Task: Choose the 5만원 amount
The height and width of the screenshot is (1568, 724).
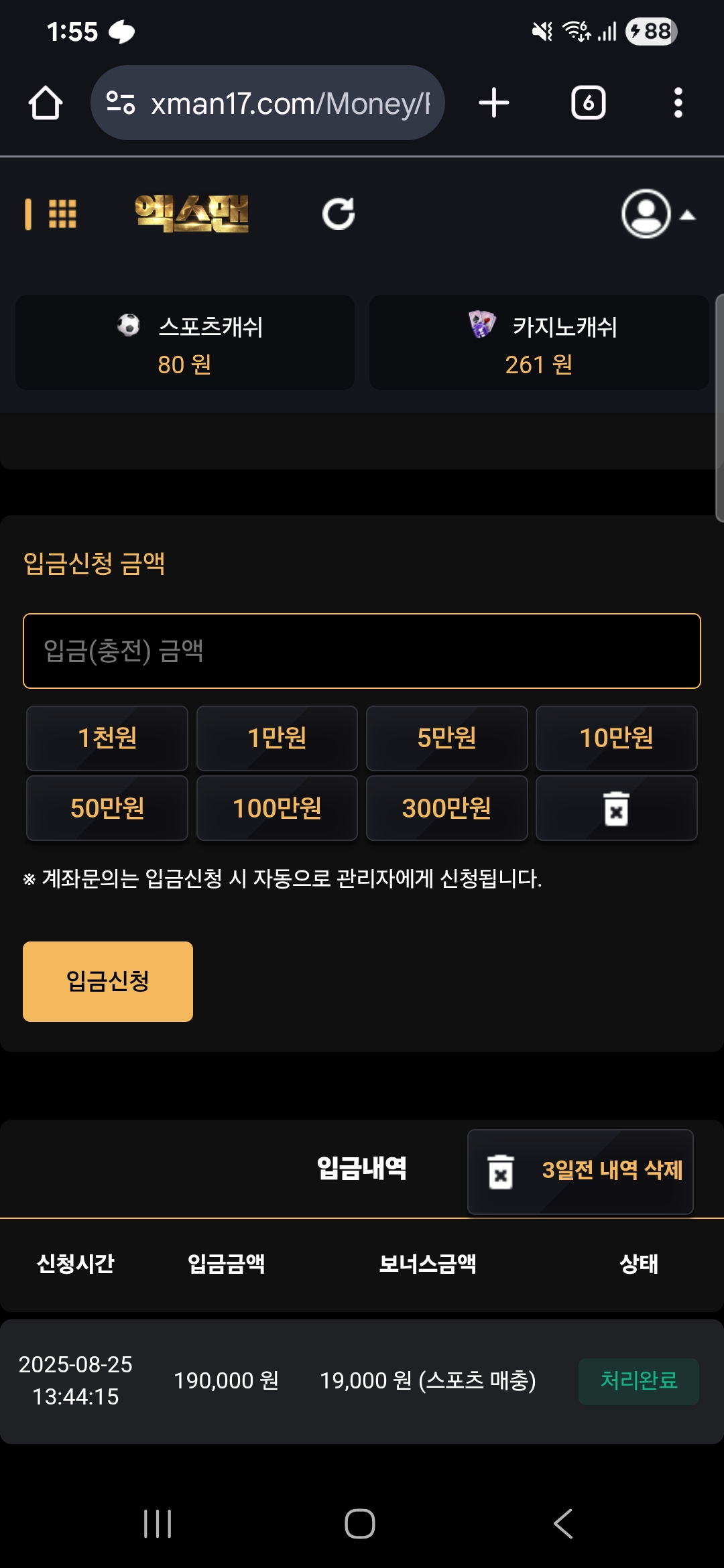Action: (446, 738)
